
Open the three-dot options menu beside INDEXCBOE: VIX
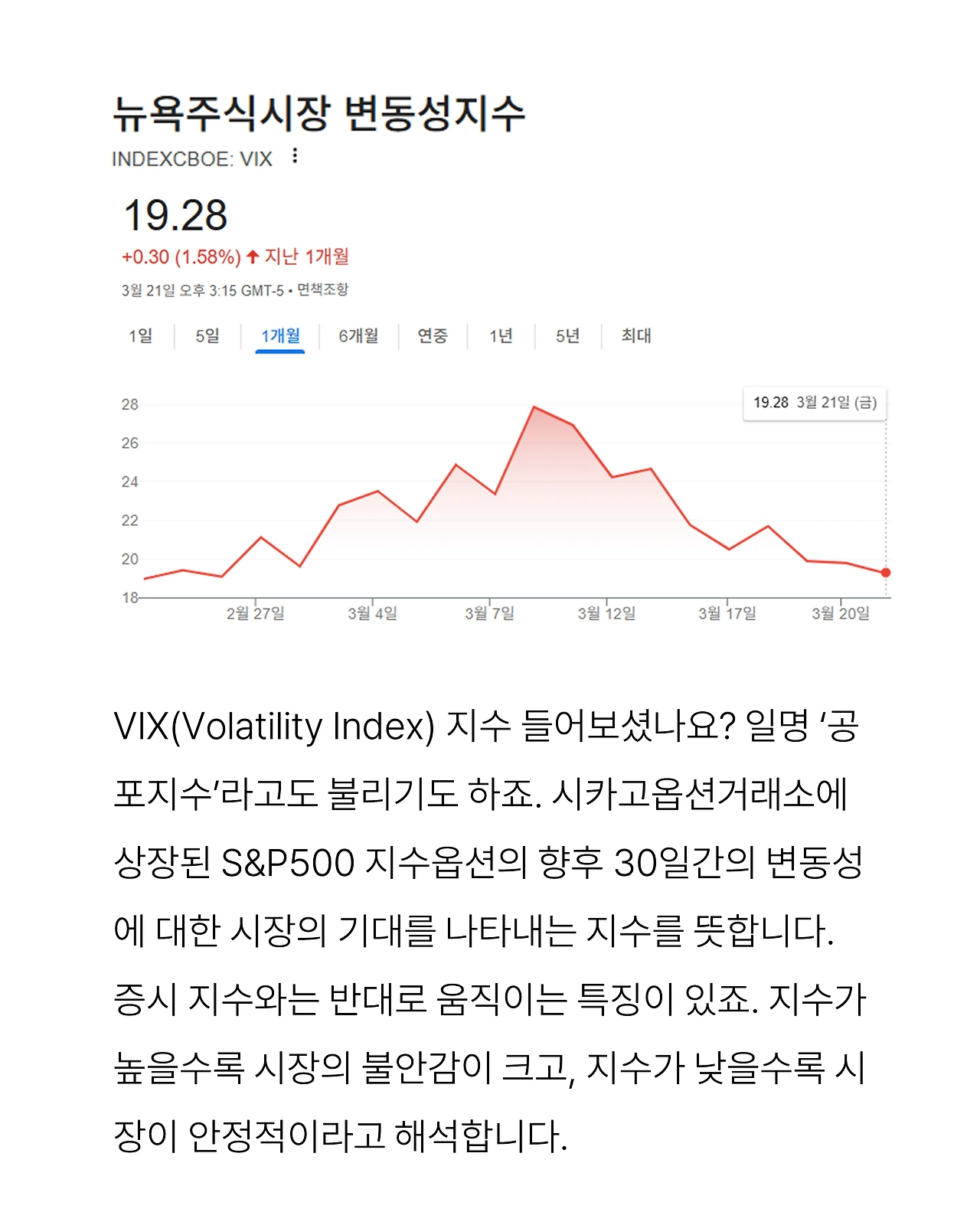[x=293, y=156]
